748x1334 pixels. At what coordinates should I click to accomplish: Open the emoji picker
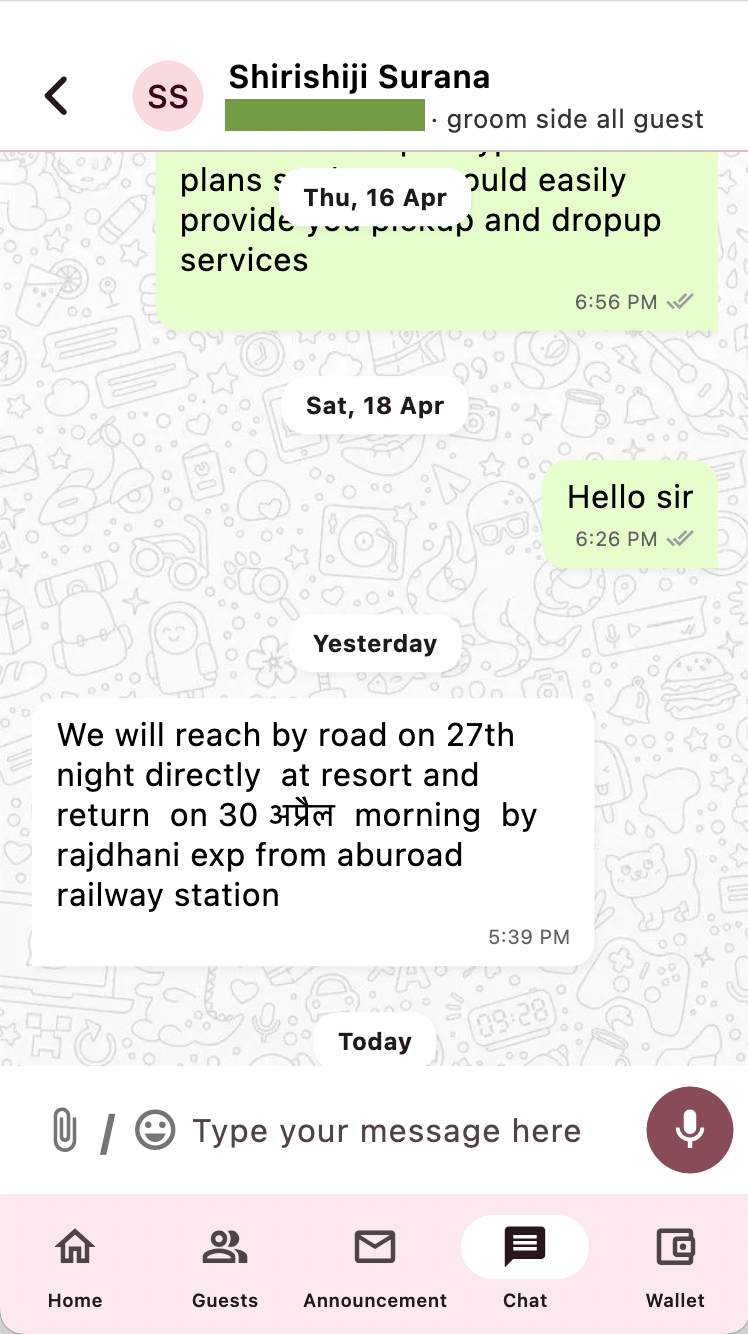click(155, 1131)
